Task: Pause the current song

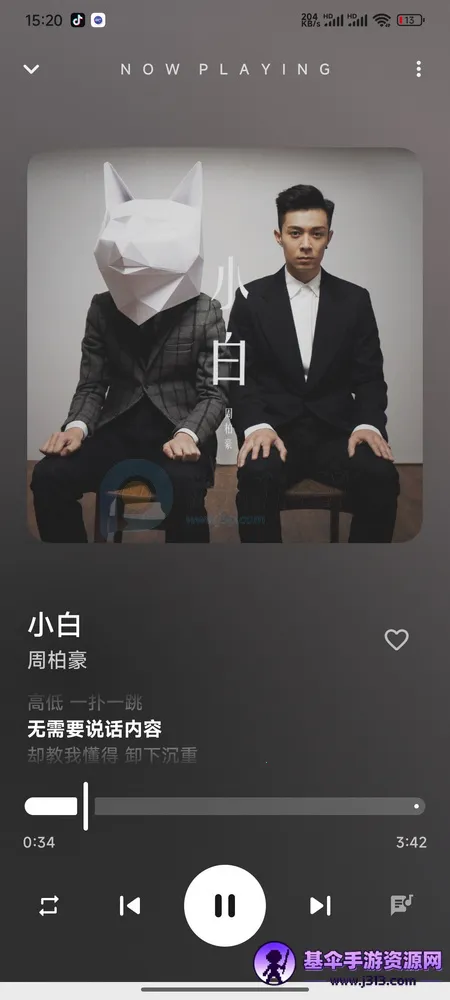Action: (224, 906)
